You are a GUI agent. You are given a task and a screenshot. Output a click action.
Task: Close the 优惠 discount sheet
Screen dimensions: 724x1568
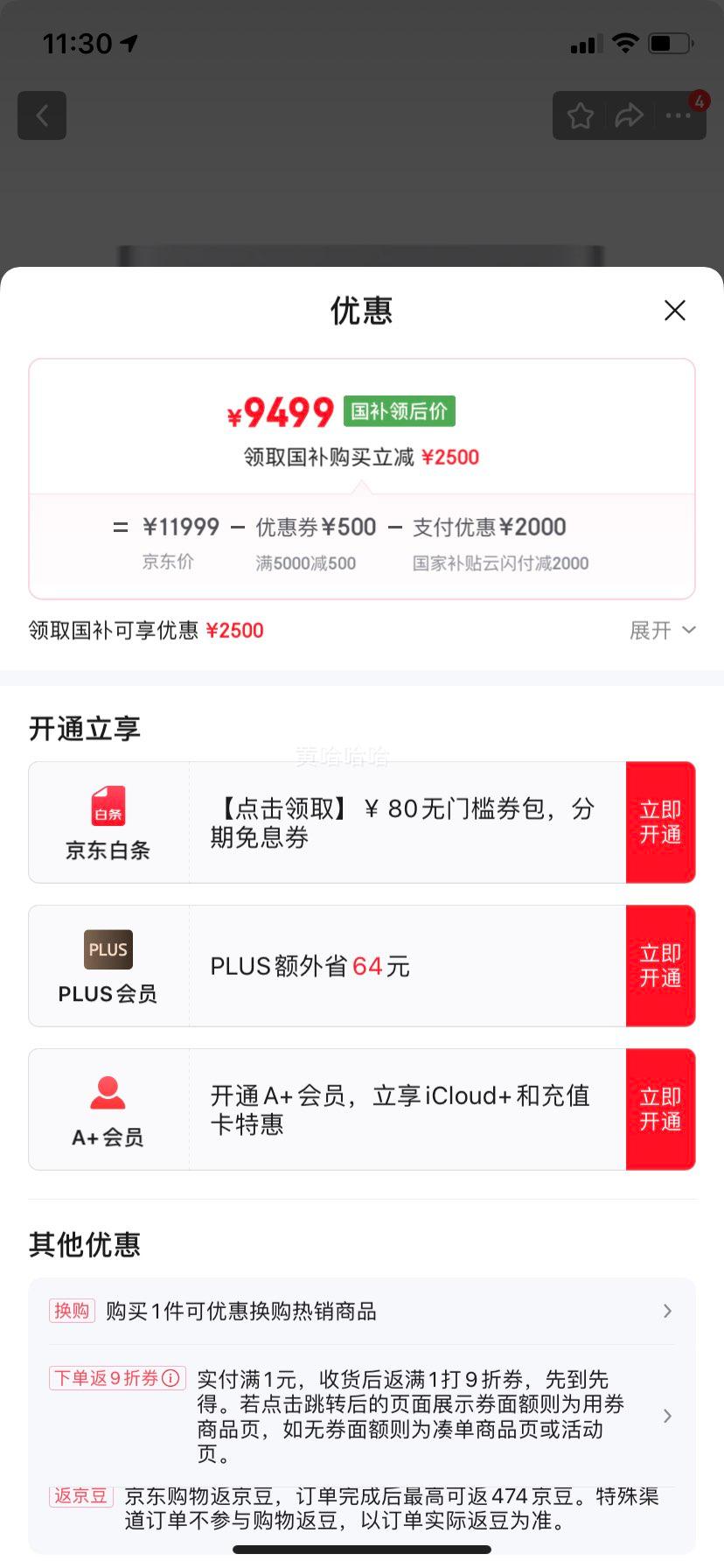[x=674, y=311]
